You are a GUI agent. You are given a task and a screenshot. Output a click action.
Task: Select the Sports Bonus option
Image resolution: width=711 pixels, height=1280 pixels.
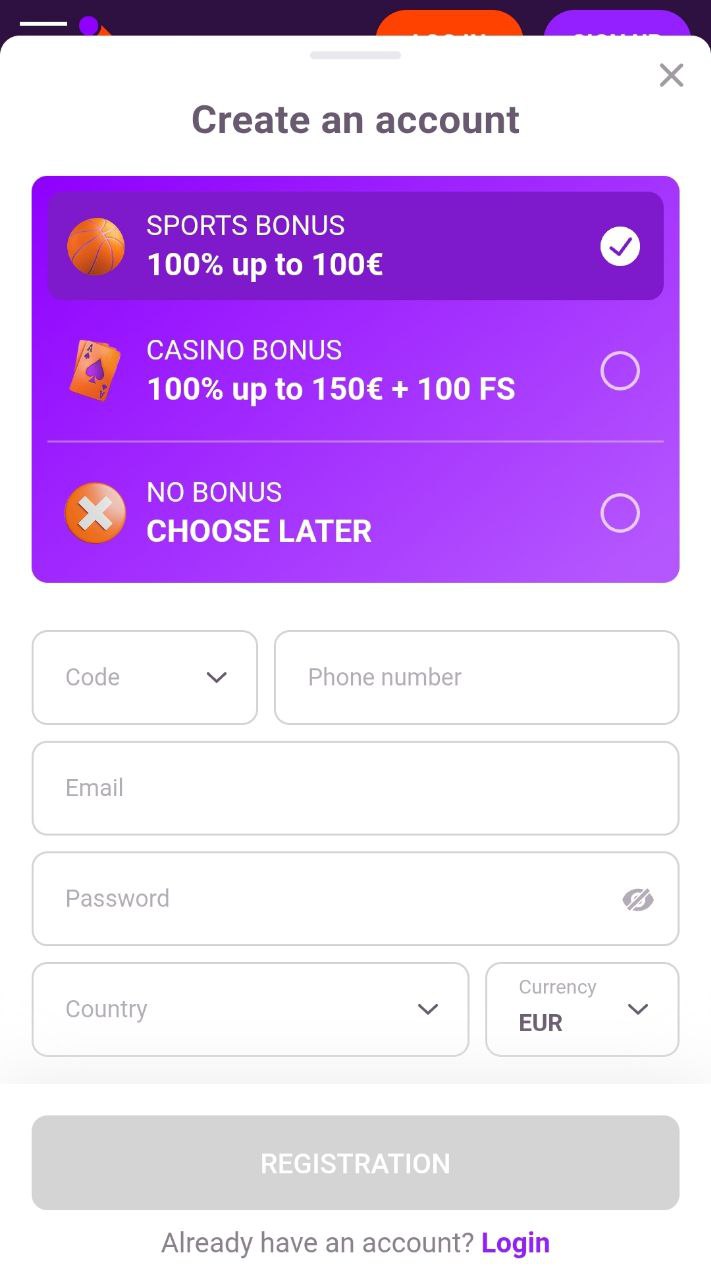(355, 246)
